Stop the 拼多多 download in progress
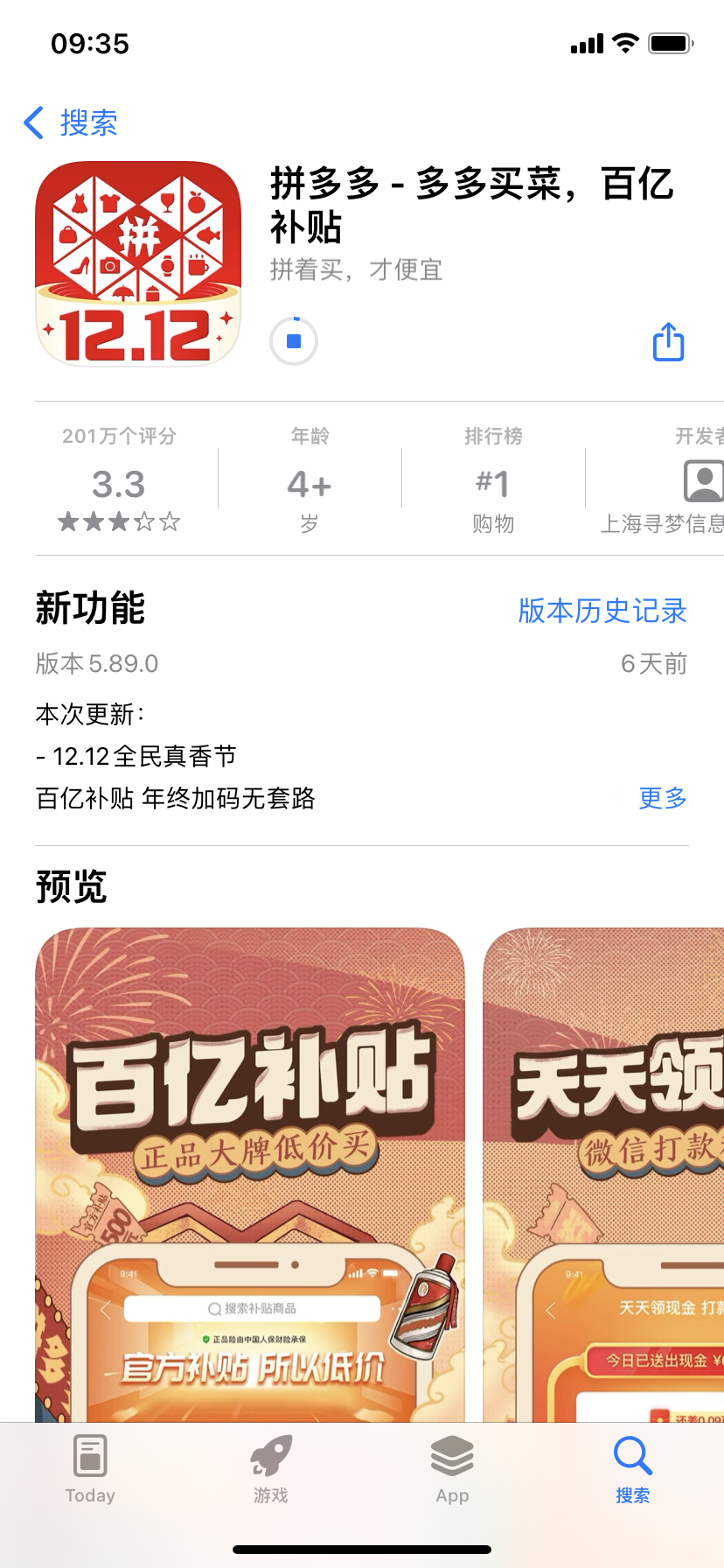The width and height of the screenshot is (724, 1568). [x=294, y=341]
